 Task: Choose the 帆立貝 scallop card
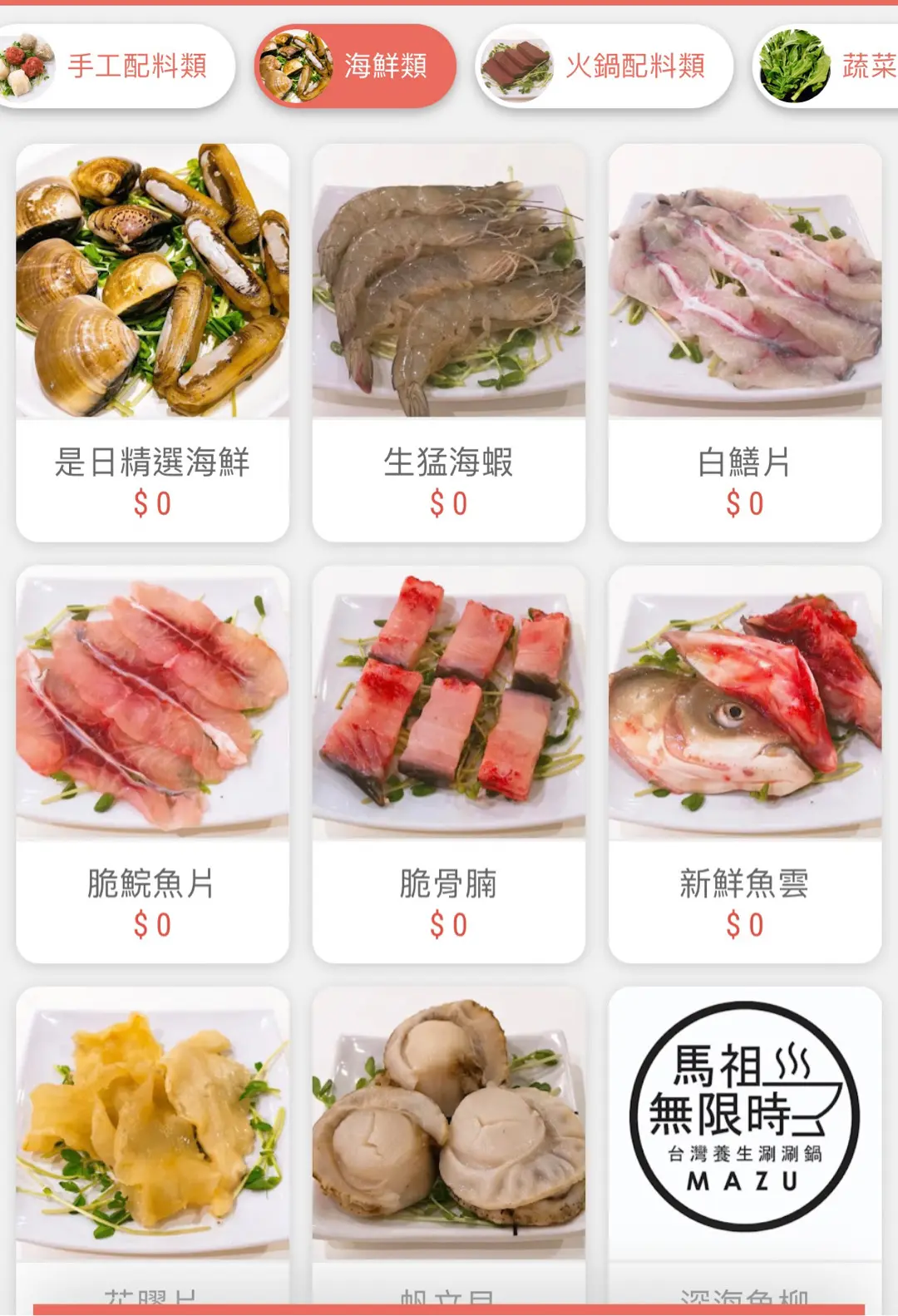(x=448, y=1140)
